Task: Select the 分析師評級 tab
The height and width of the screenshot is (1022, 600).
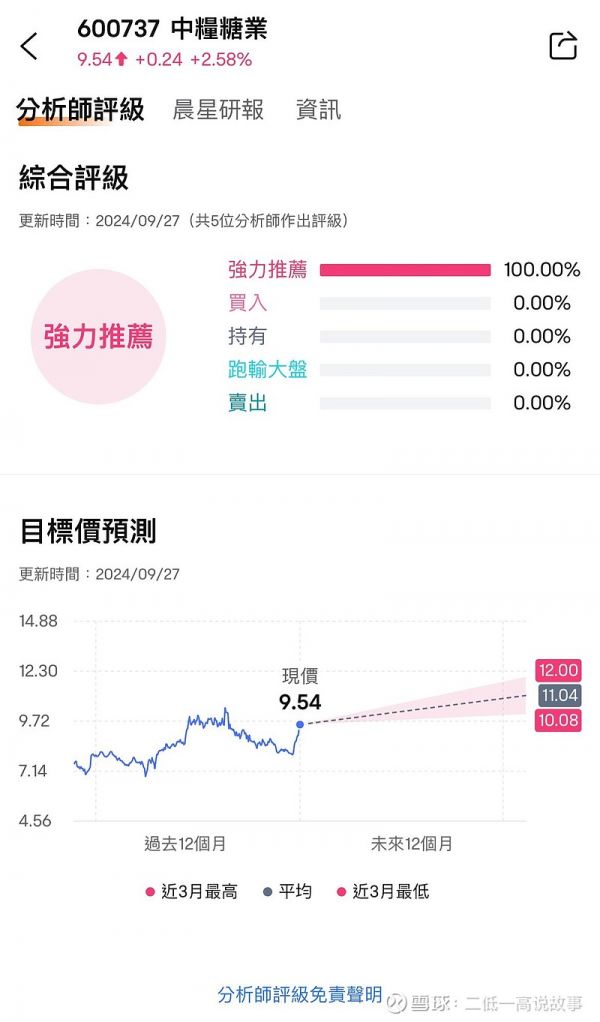Action: pos(81,110)
